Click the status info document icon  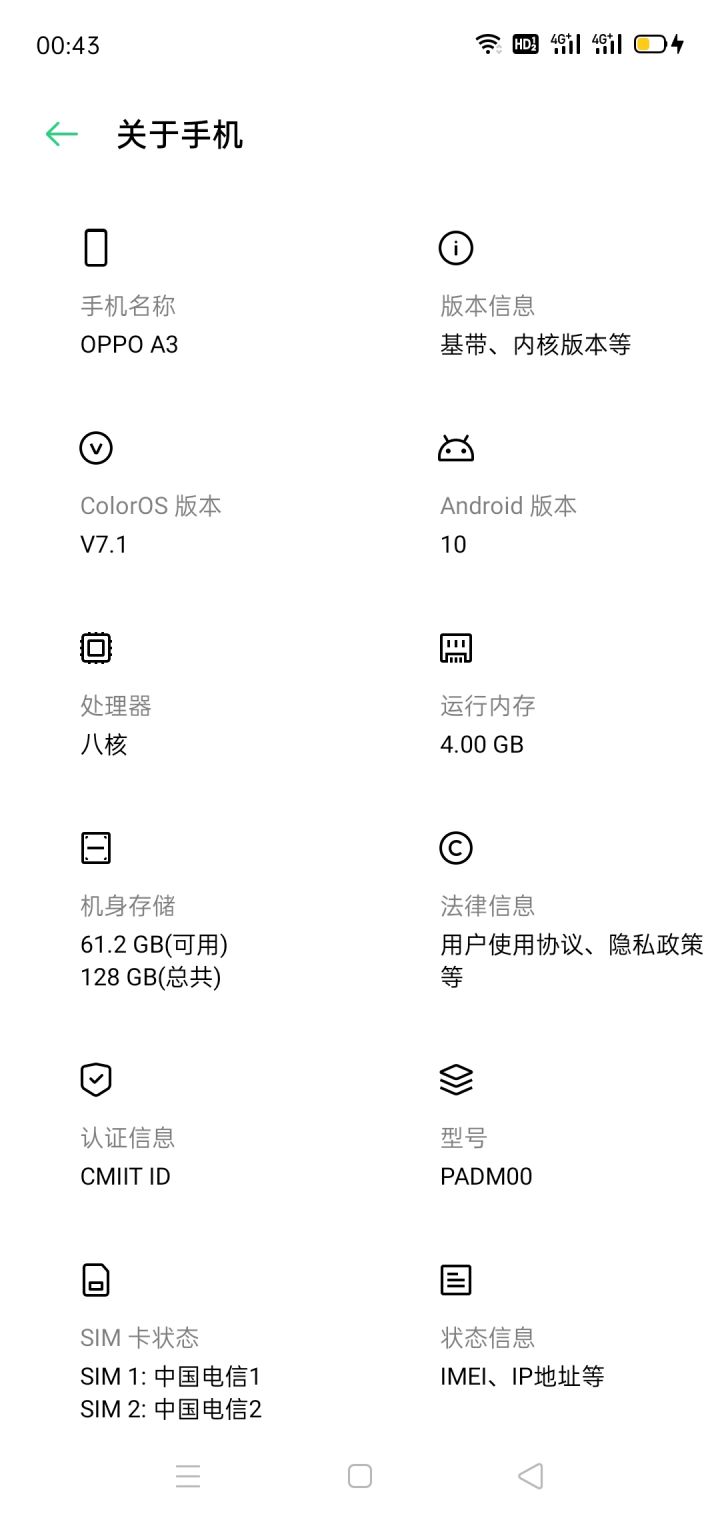(x=455, y=1278)
